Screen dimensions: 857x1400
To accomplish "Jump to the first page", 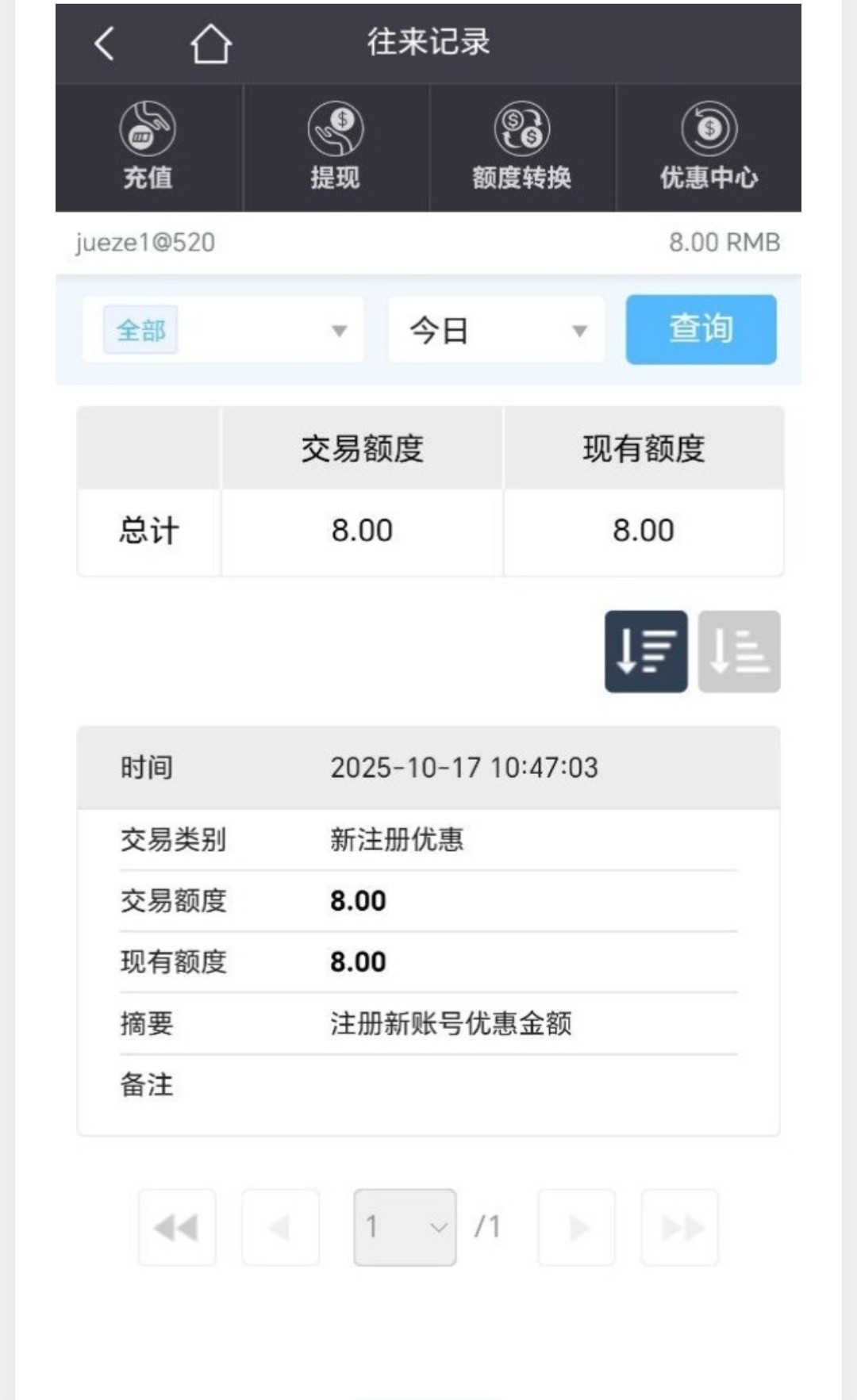I will 177,1227.
